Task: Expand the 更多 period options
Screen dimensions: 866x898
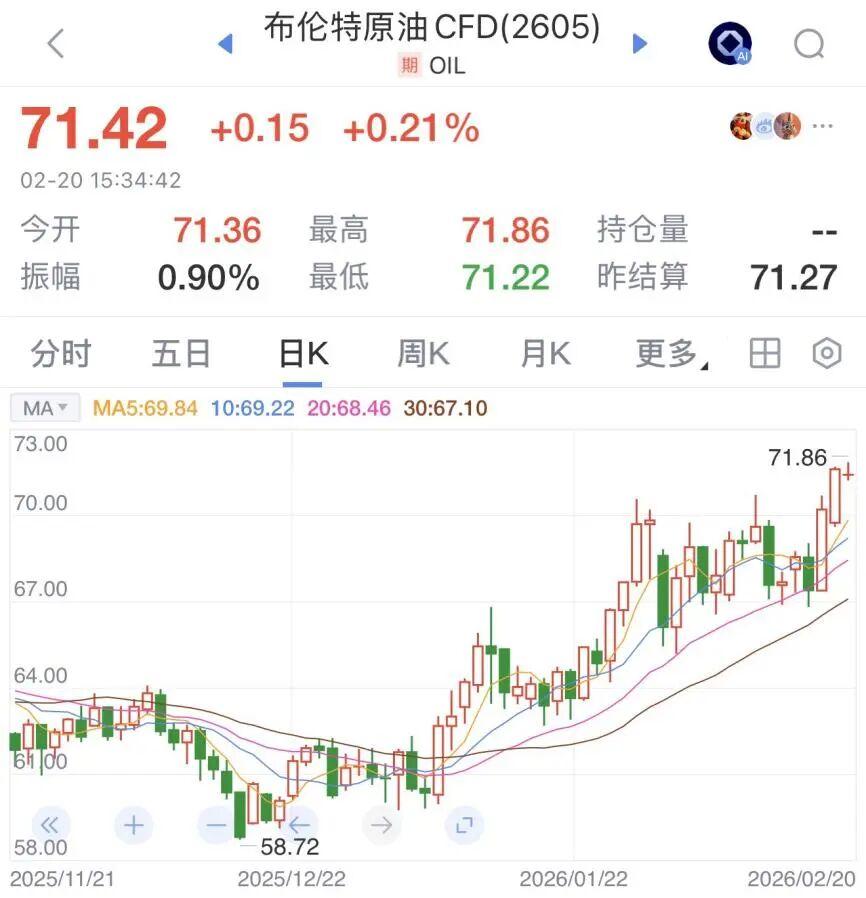Action: coord(669,353)
